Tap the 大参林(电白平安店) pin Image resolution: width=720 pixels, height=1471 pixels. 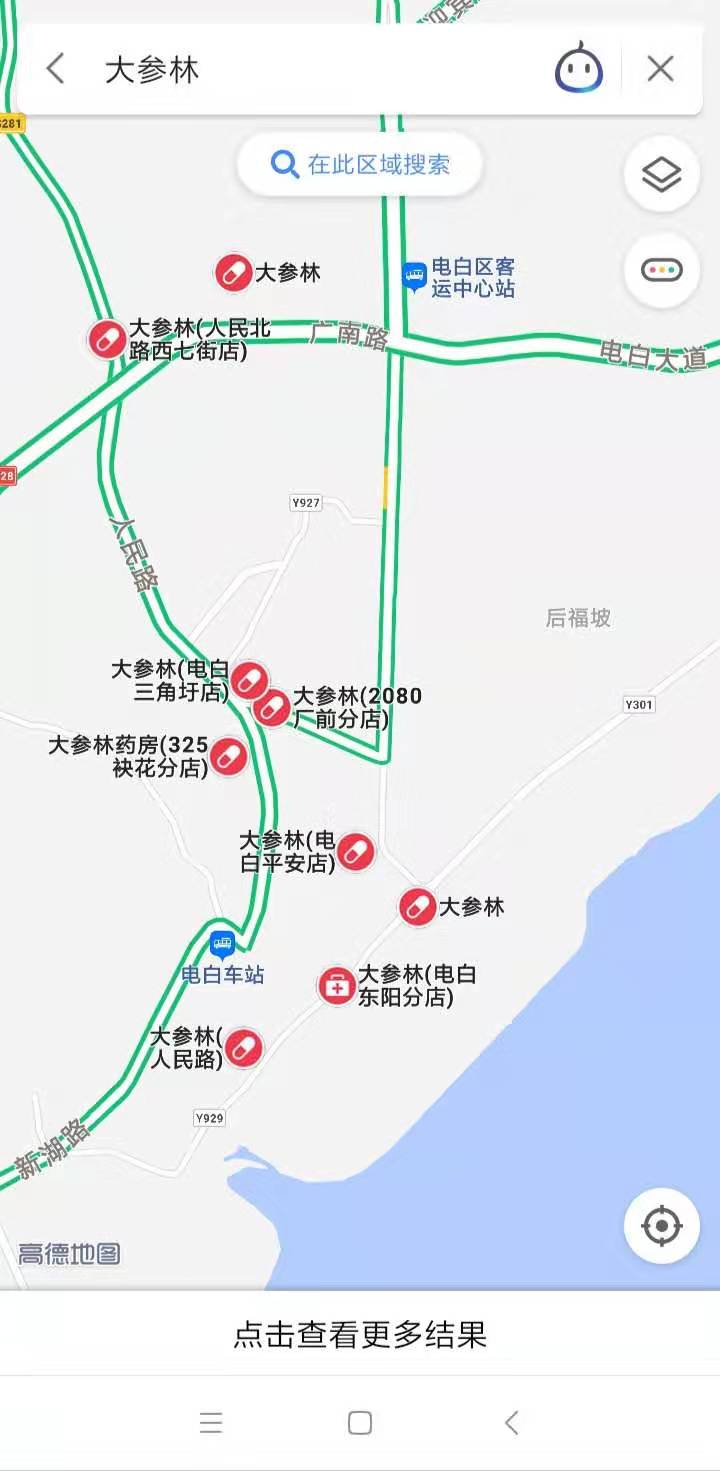pyautogui.click(x=355, y=852)
